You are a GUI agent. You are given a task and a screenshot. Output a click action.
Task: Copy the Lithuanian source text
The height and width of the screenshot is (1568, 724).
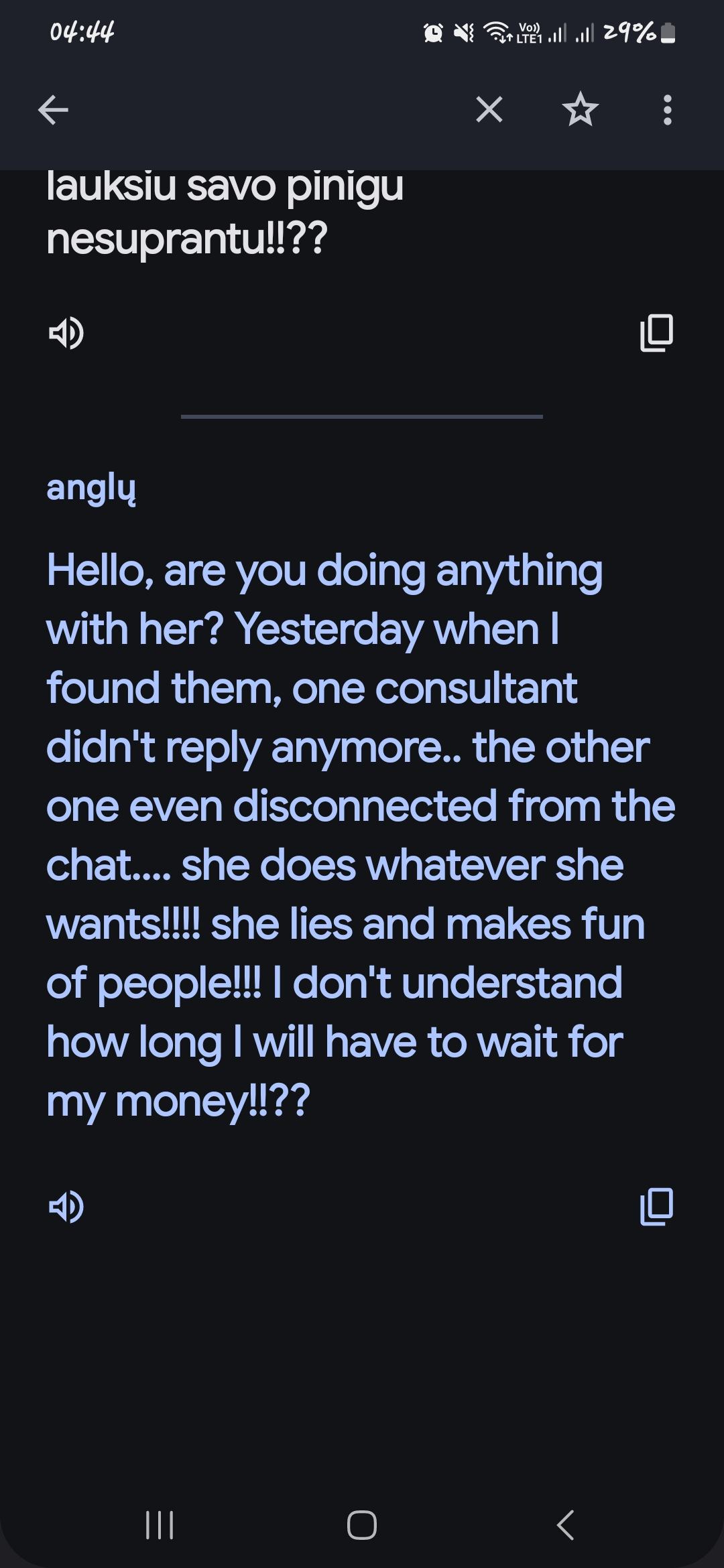(656, 333)
